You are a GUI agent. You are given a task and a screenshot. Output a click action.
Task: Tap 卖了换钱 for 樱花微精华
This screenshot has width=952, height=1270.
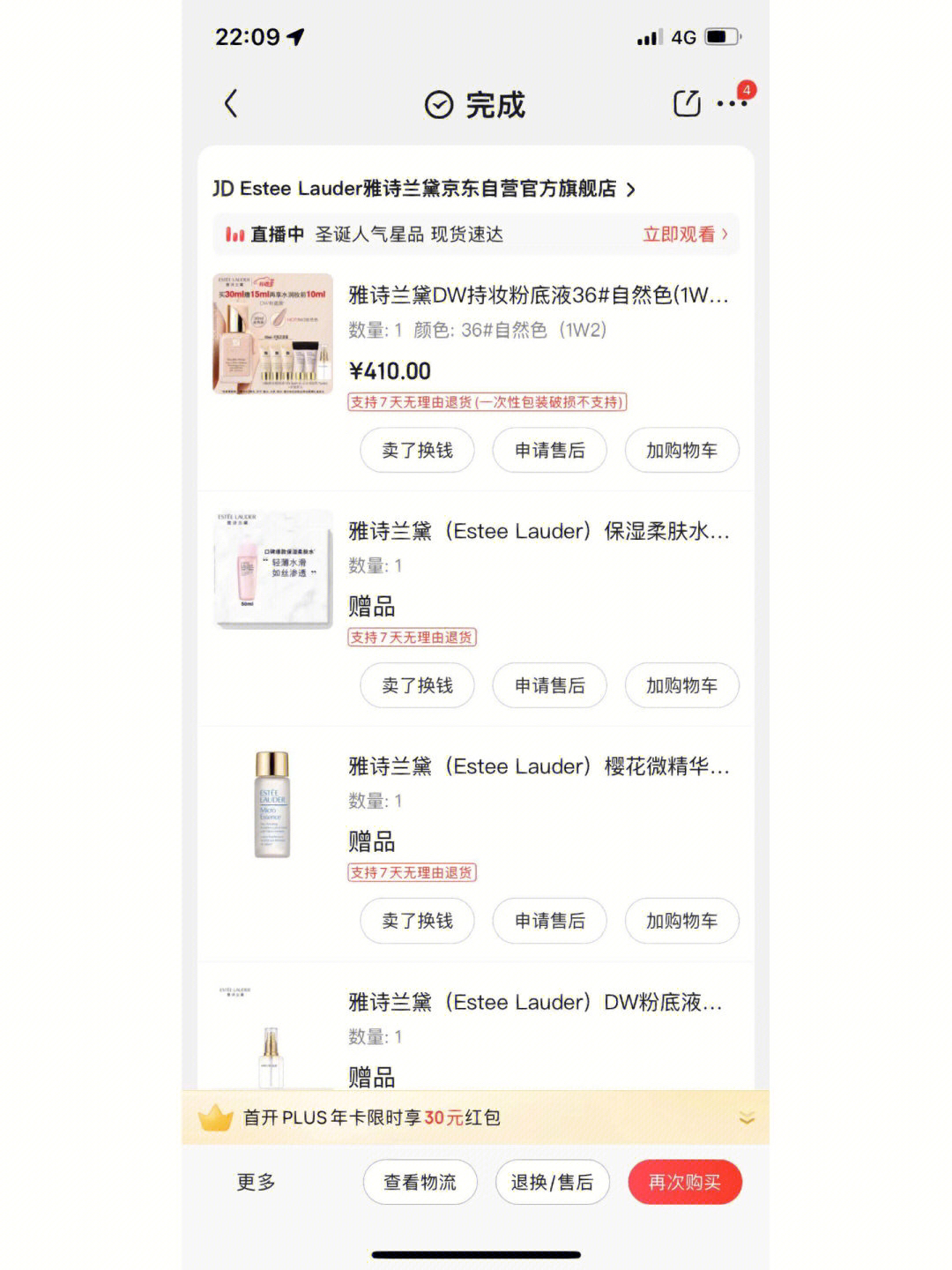tap(417, 921)
